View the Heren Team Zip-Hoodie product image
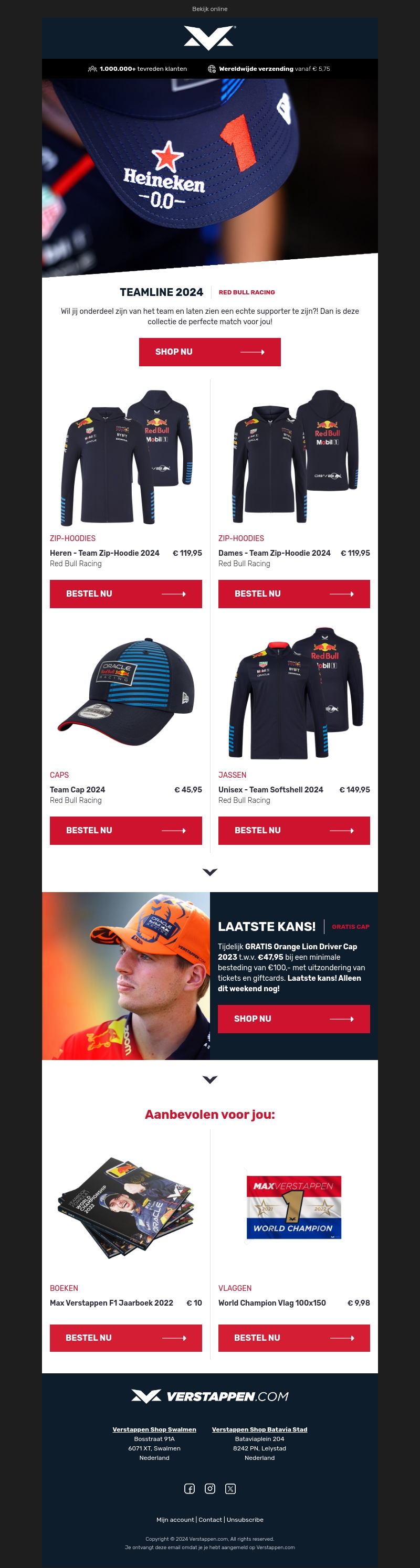Viewport: 420px width, 1568px height. pyautogui.click(x=125, y=457)
